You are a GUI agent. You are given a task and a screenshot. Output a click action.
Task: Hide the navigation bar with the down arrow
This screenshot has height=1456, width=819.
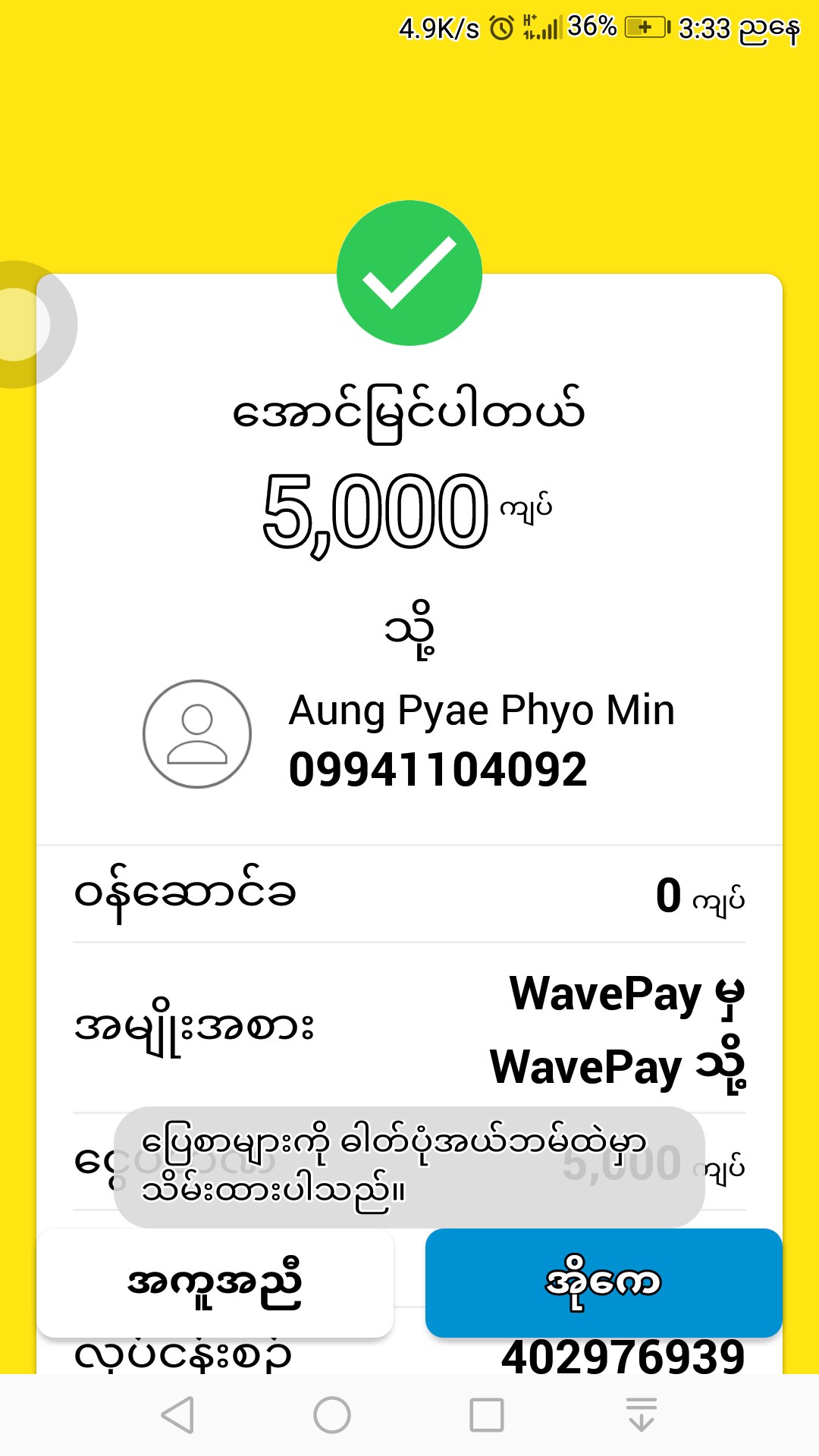pyautogui.click(x=642, y=1415)
